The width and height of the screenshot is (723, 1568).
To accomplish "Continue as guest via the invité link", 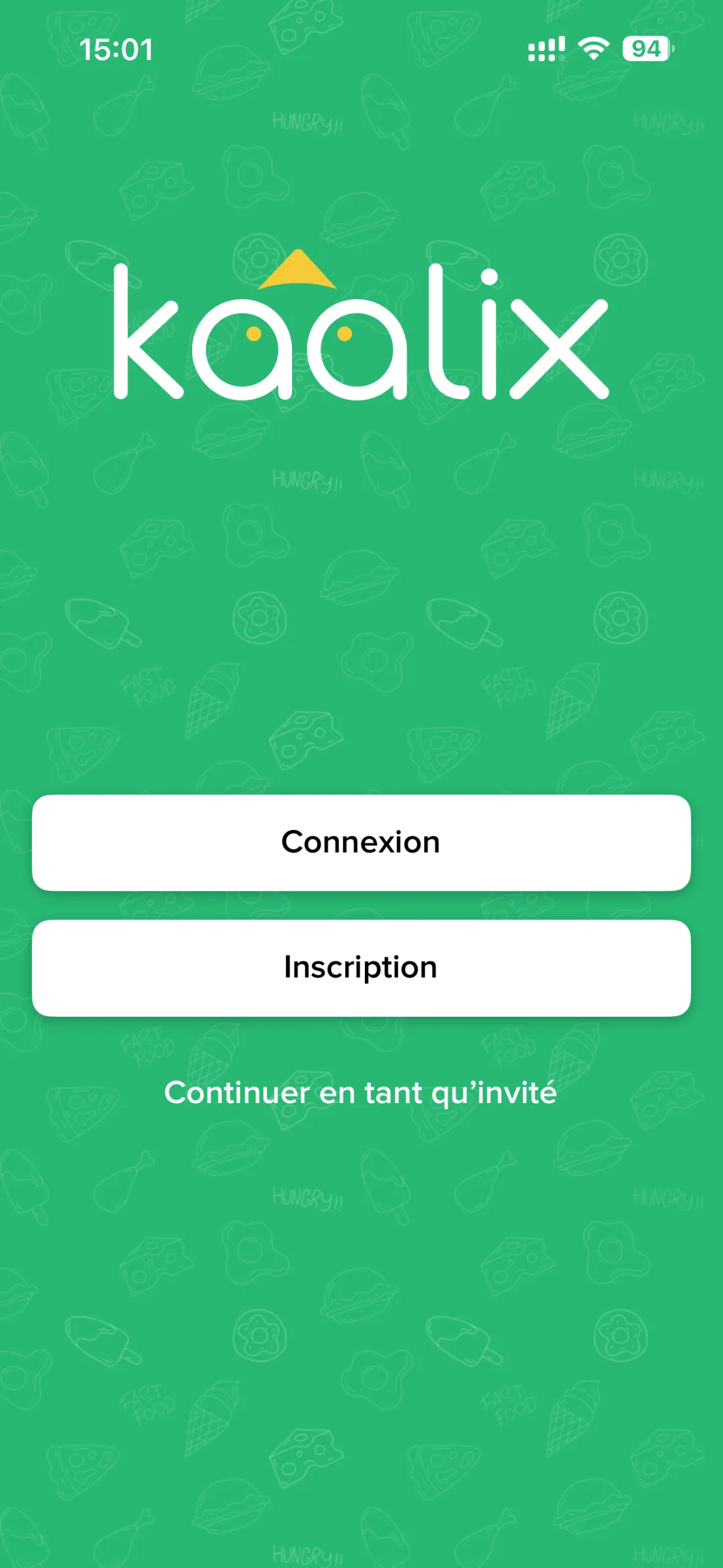I will coord(361,1091).
